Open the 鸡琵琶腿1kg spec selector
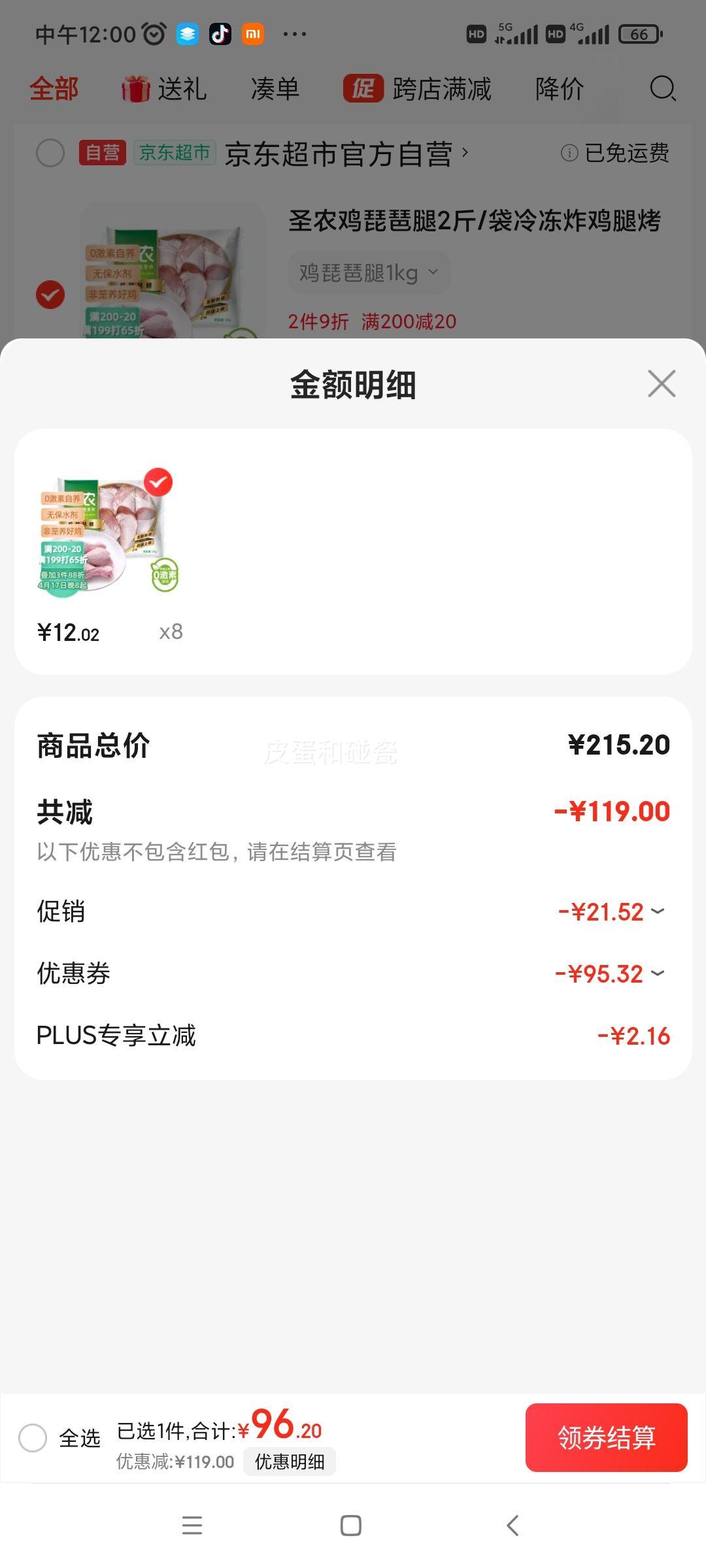This screenshot has width=706, height=1568. [x=368, y=274]
